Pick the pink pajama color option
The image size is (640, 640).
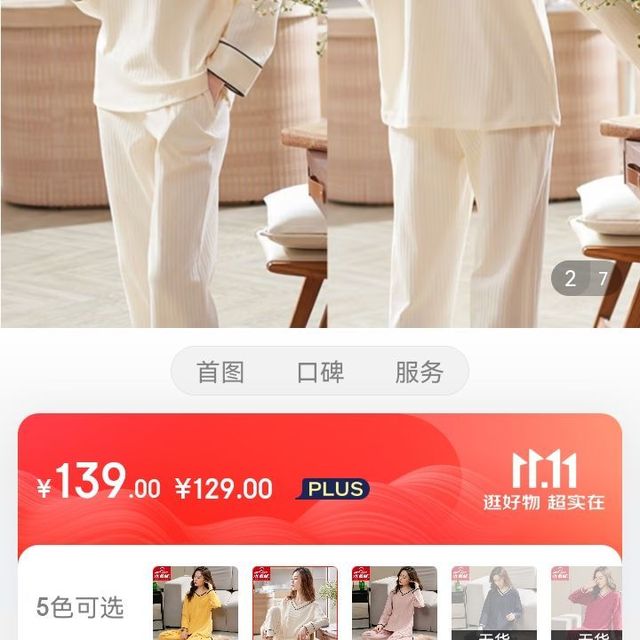(x=394, y=603)
